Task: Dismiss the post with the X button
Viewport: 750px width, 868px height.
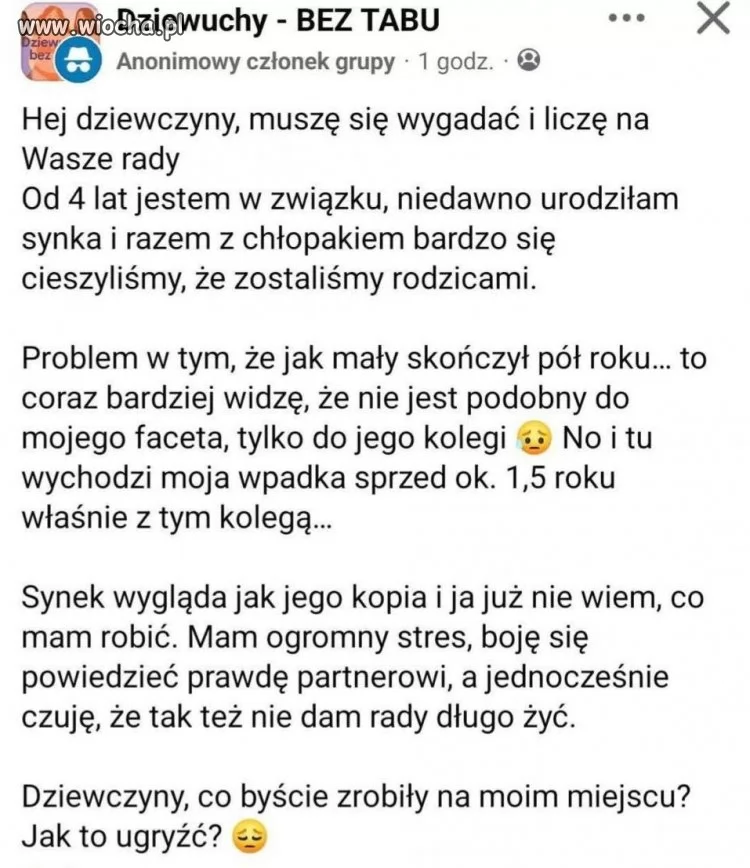Action: (x=713, y=19)
